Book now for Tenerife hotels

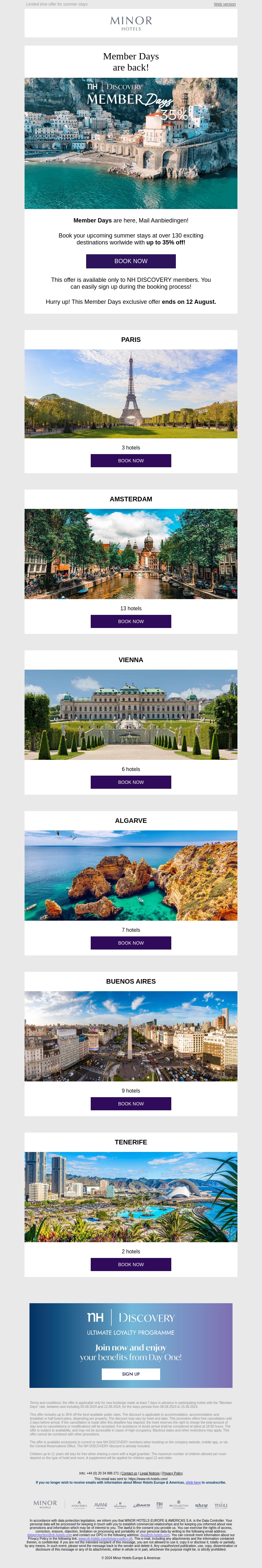tap(131, 1264)
